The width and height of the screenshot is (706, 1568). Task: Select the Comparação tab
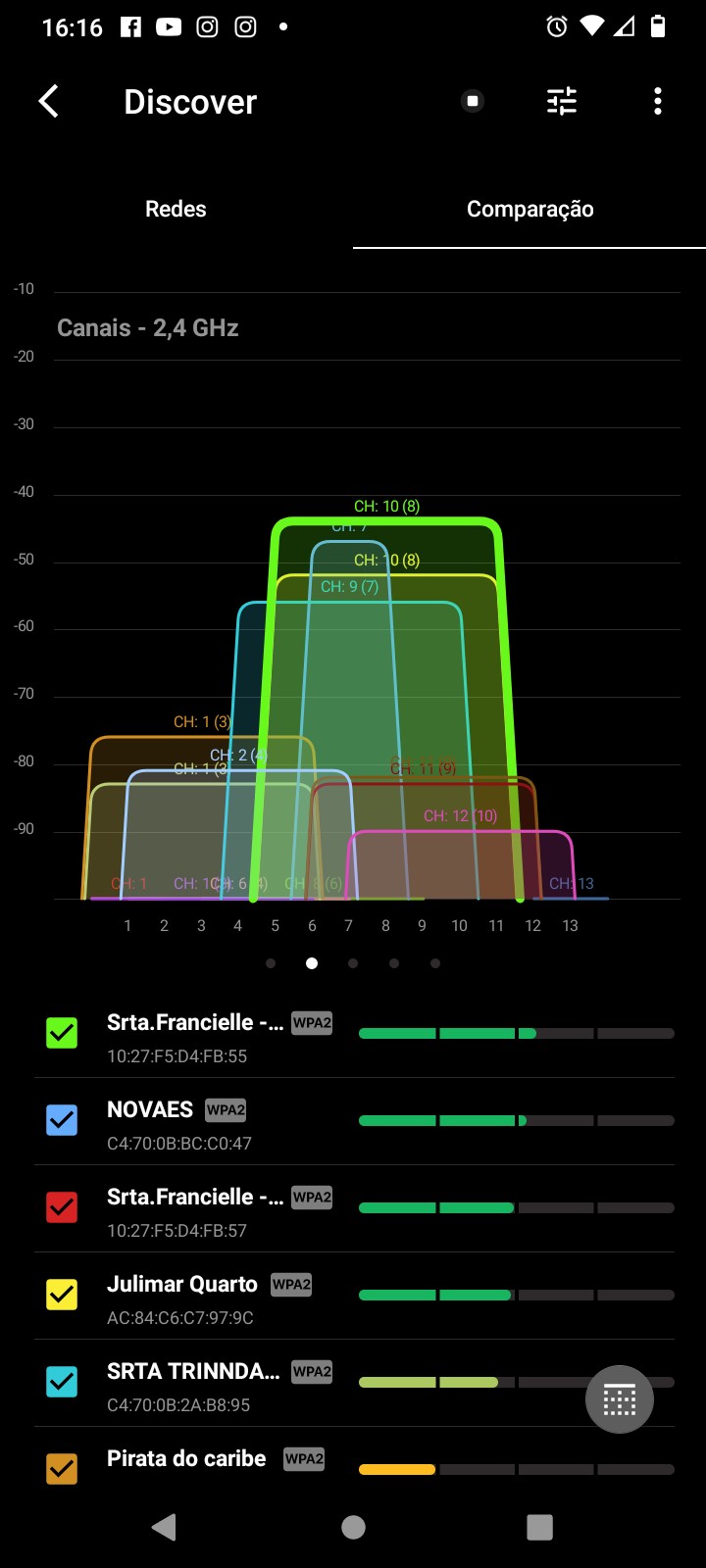pos(529,209)
